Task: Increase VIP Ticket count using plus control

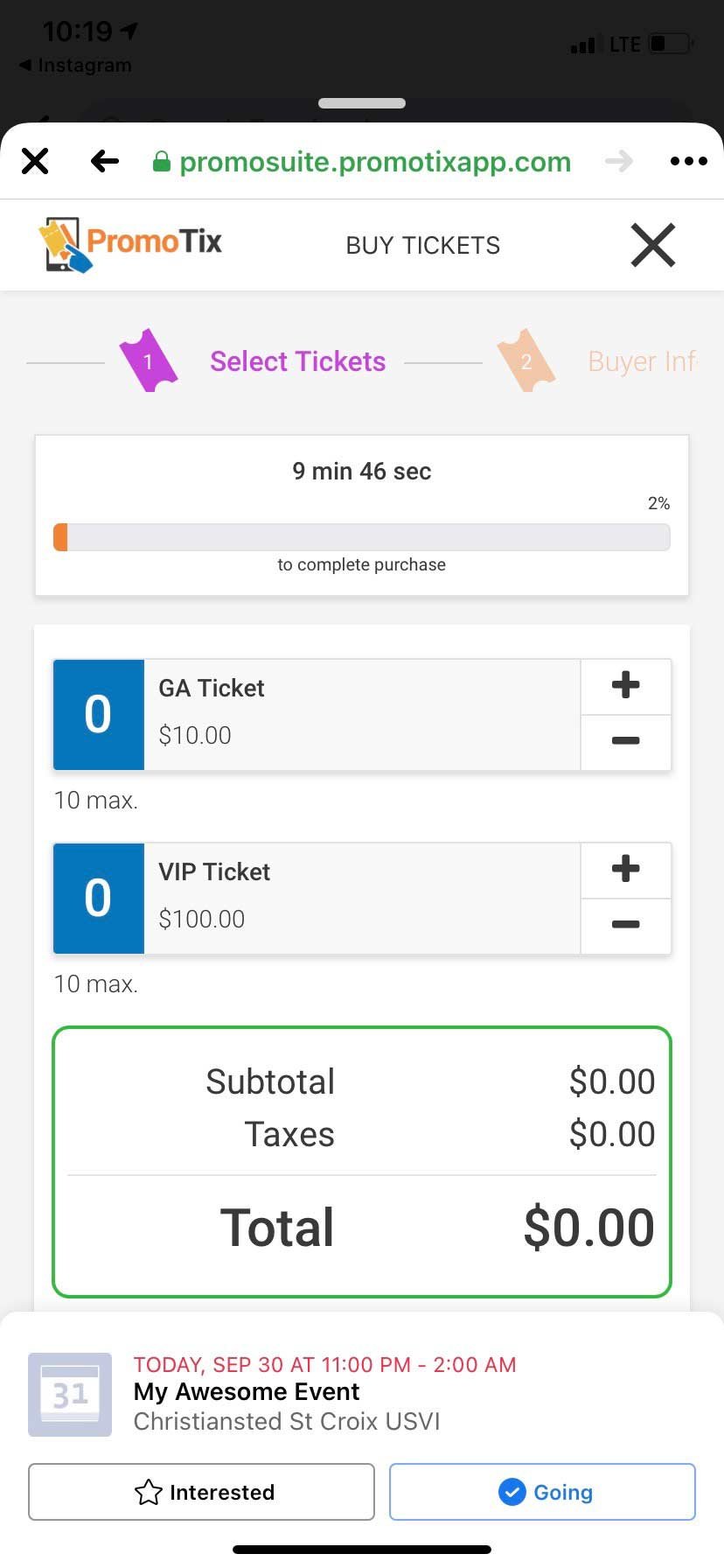Action: pyautogui.click(x=625, y=870)
